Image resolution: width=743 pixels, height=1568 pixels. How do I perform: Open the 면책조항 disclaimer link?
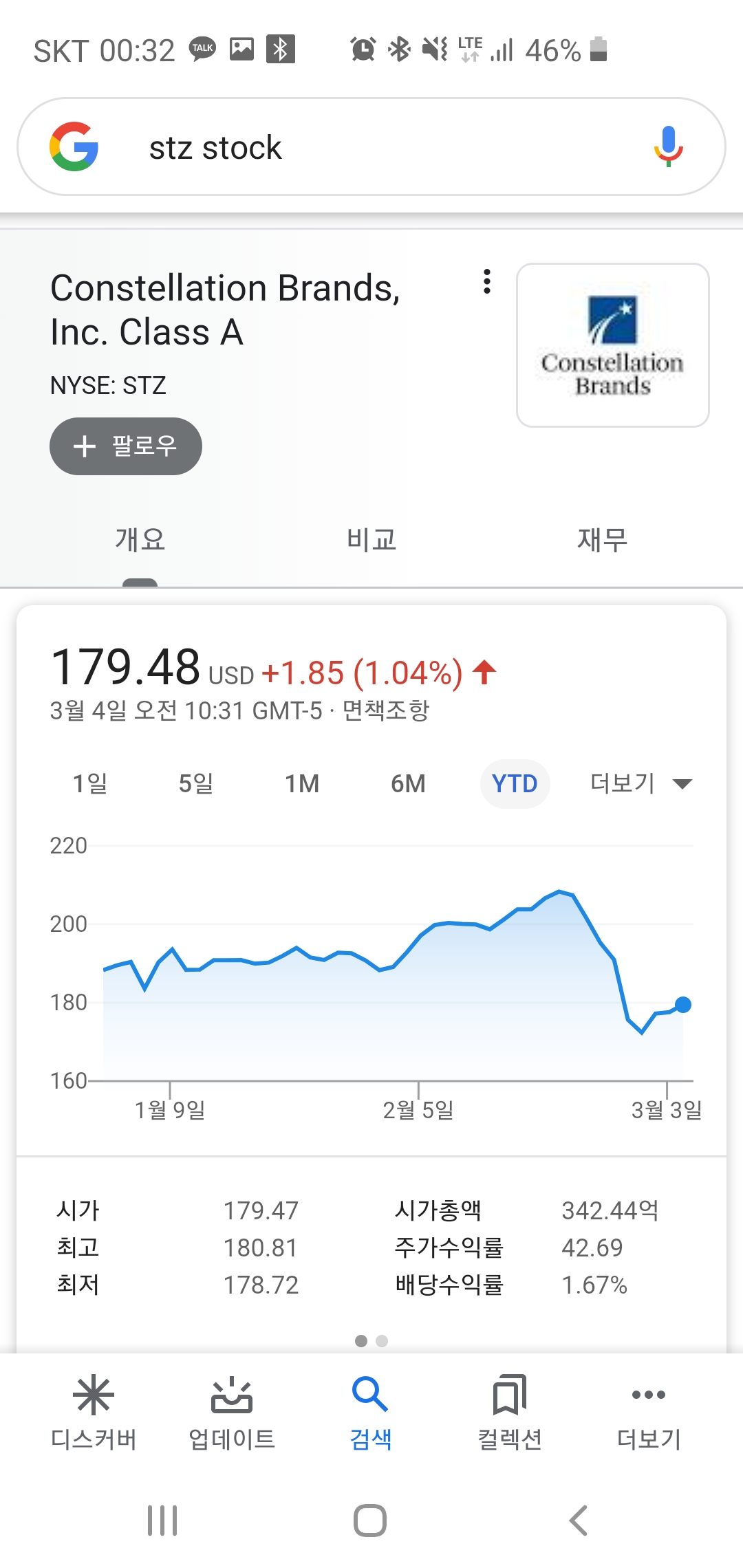386,710
